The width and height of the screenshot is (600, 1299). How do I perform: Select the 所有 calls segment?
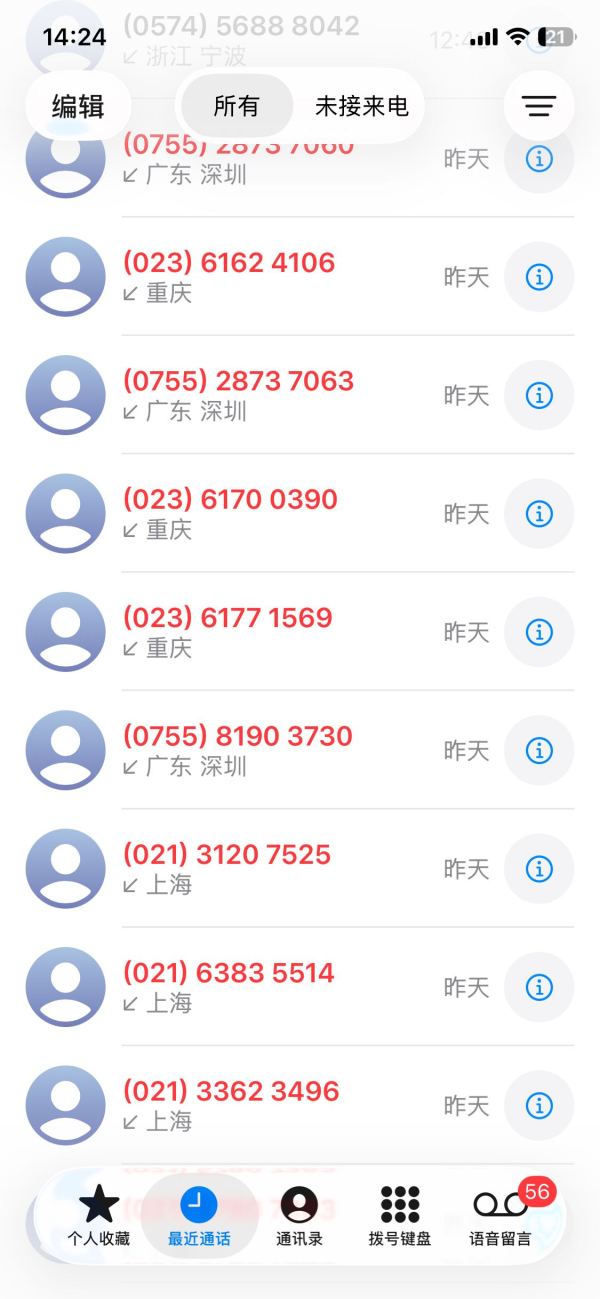[236, 106]
